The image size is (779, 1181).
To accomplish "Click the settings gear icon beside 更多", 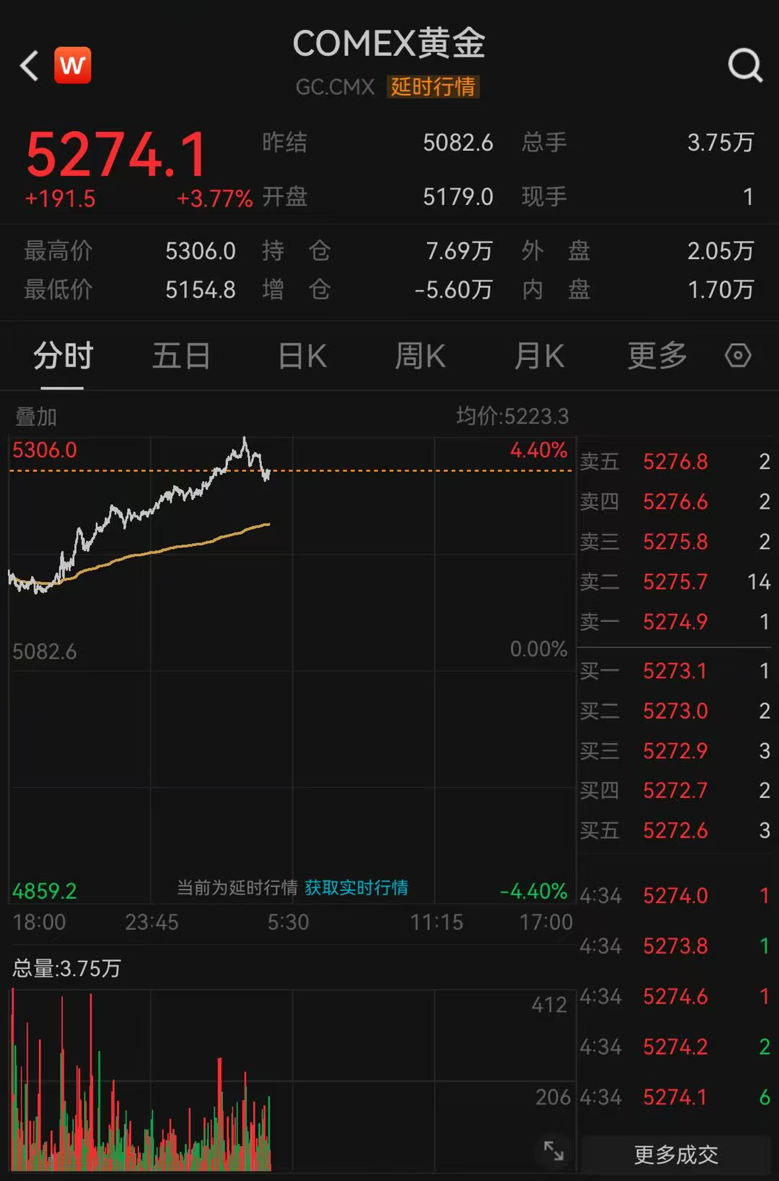I will click(x=737, y=356).
